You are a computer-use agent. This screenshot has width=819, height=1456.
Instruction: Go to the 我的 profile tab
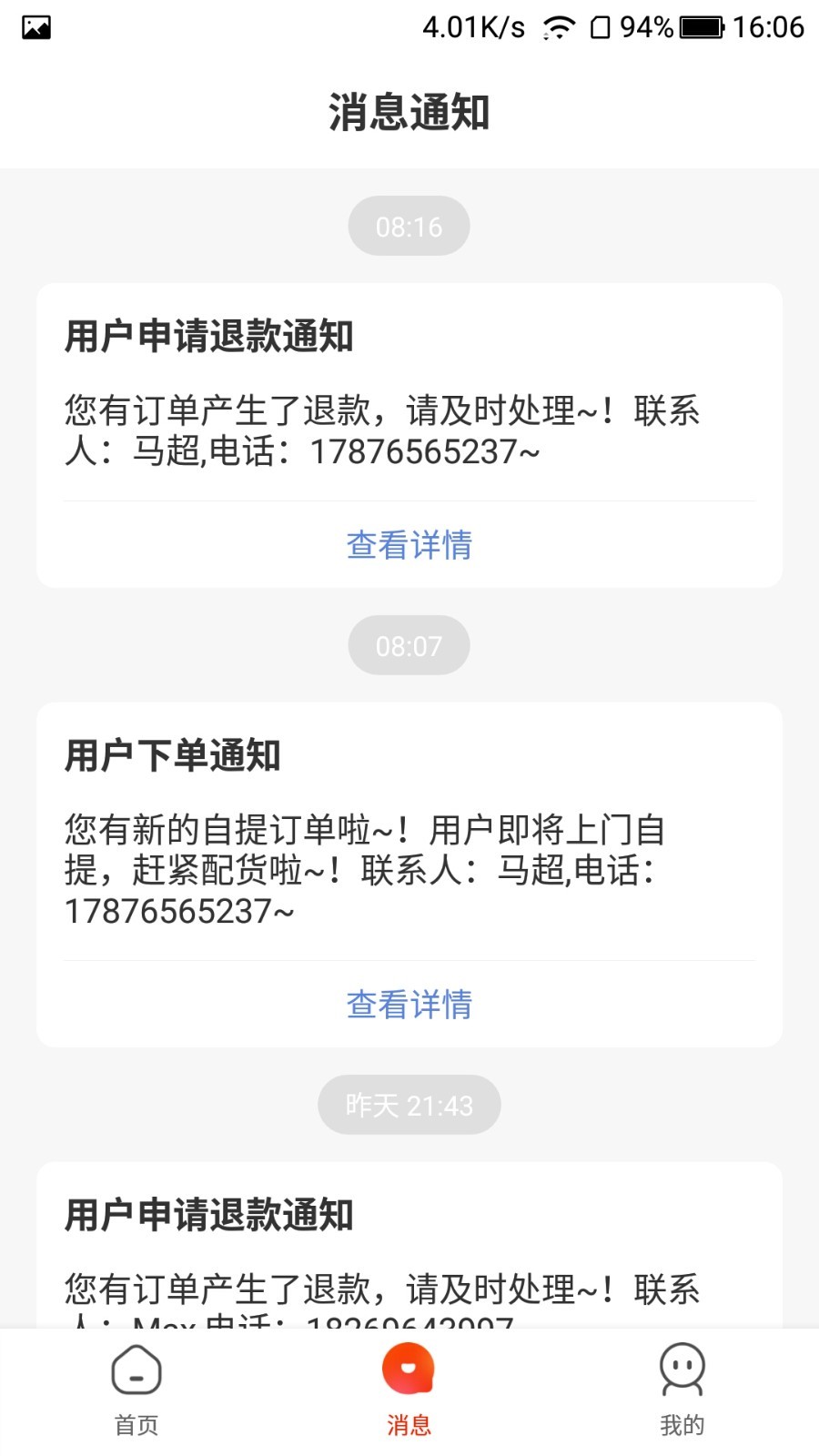(682, 1390)
